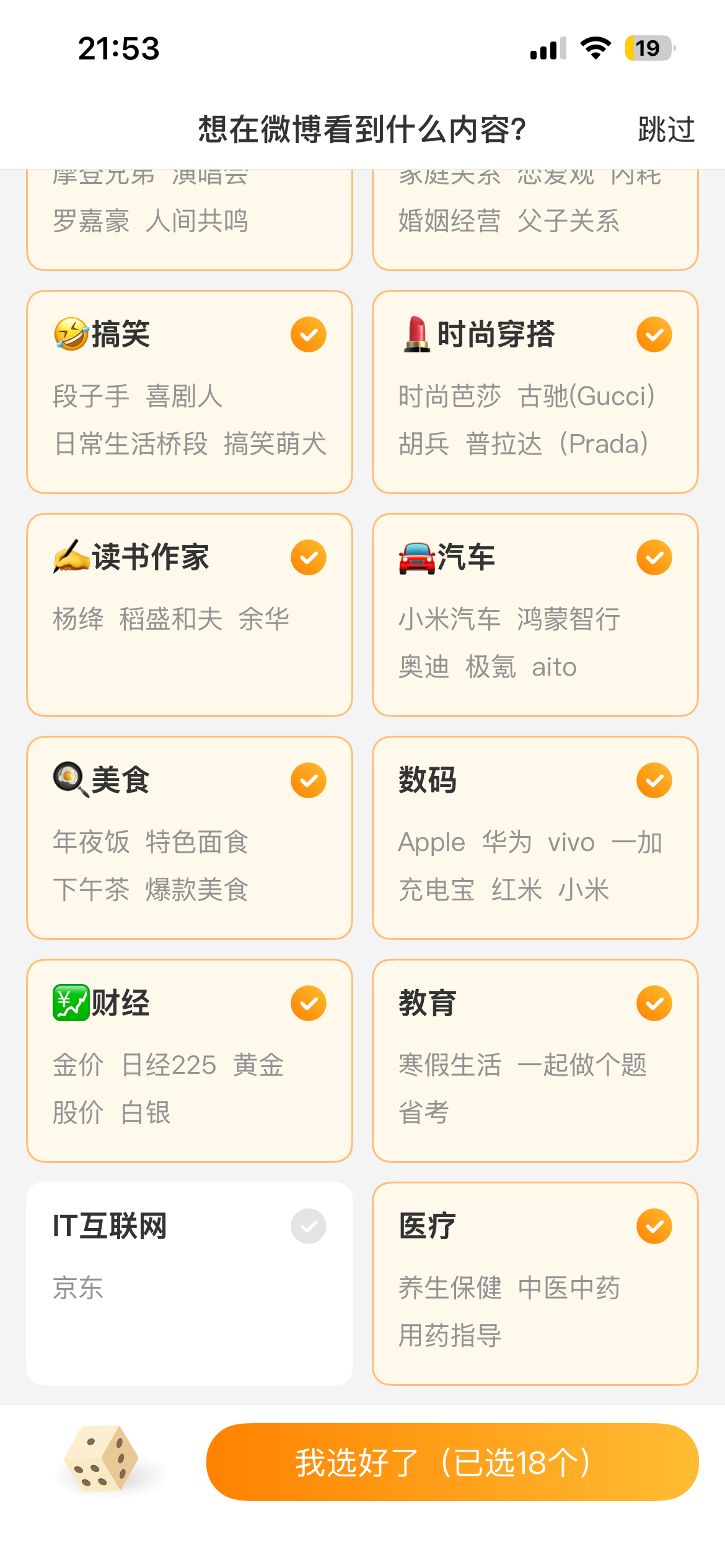The width and height of the screenshot is (725, 1568).
Task: Deselect the 汽车 interest
Action: coord(535,614)
